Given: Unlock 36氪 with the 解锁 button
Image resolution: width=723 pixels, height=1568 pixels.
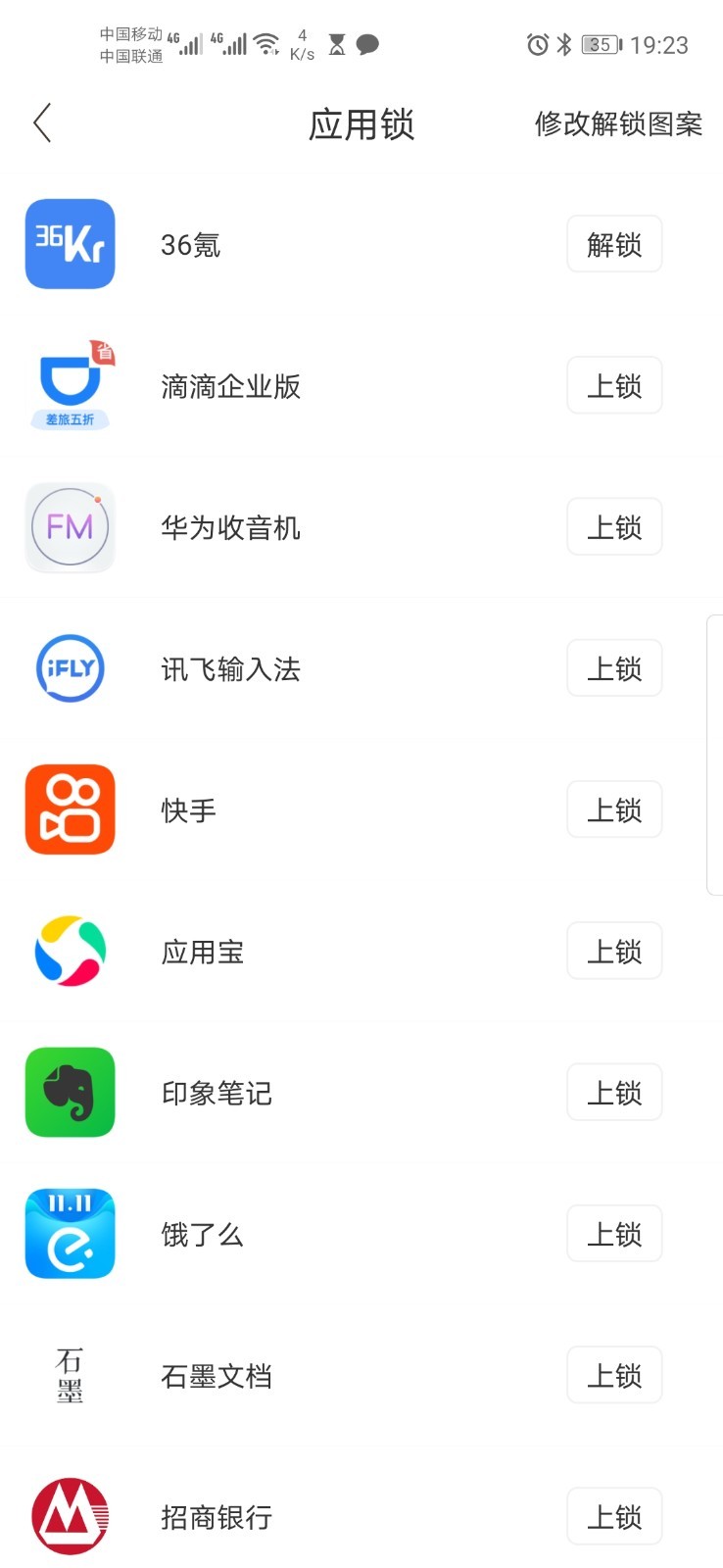Looking at the screenshot, I should (614, 244).
